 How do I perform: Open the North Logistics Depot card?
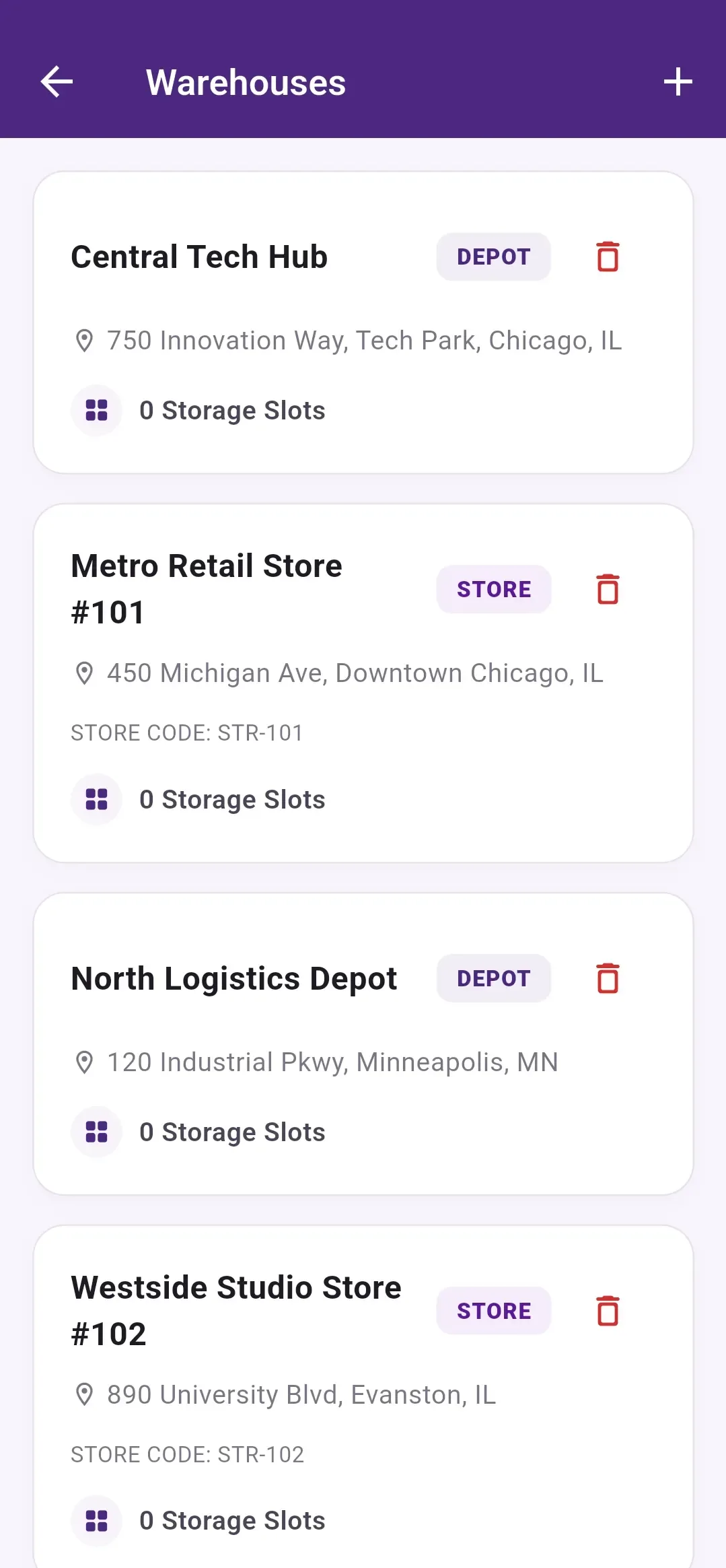pos(363,1044)
